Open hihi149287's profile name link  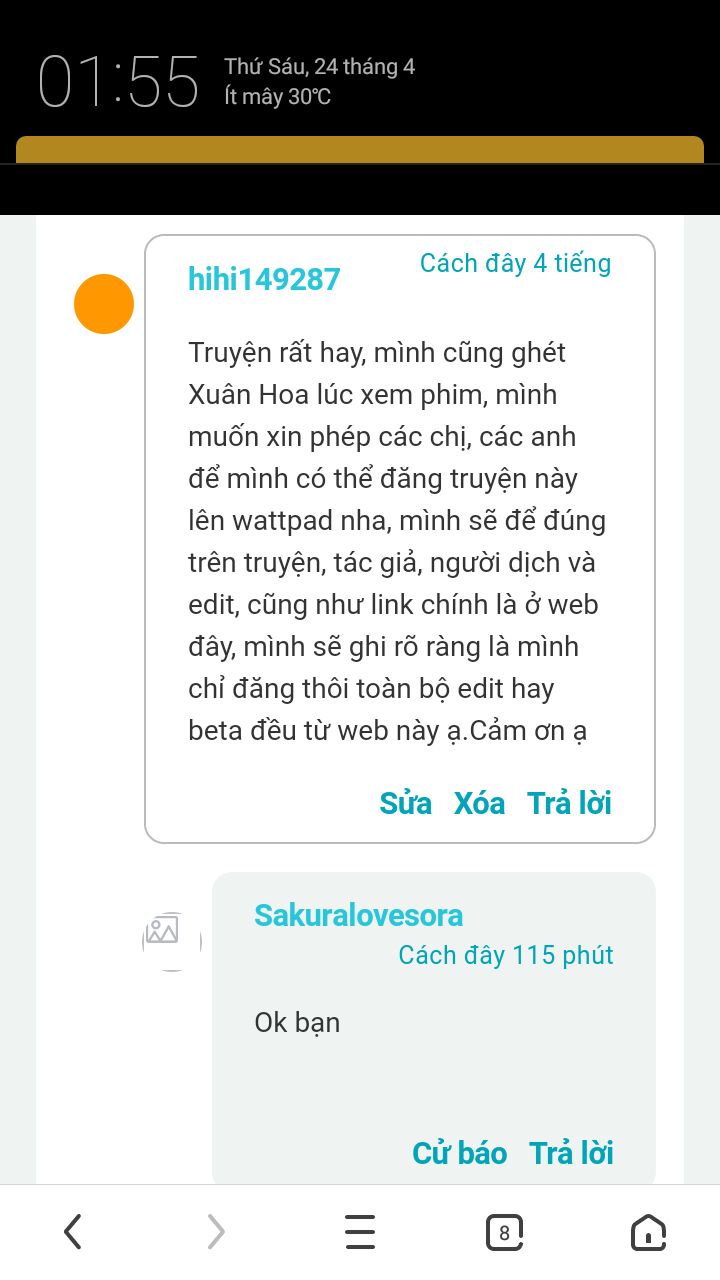tap(264, 279)
